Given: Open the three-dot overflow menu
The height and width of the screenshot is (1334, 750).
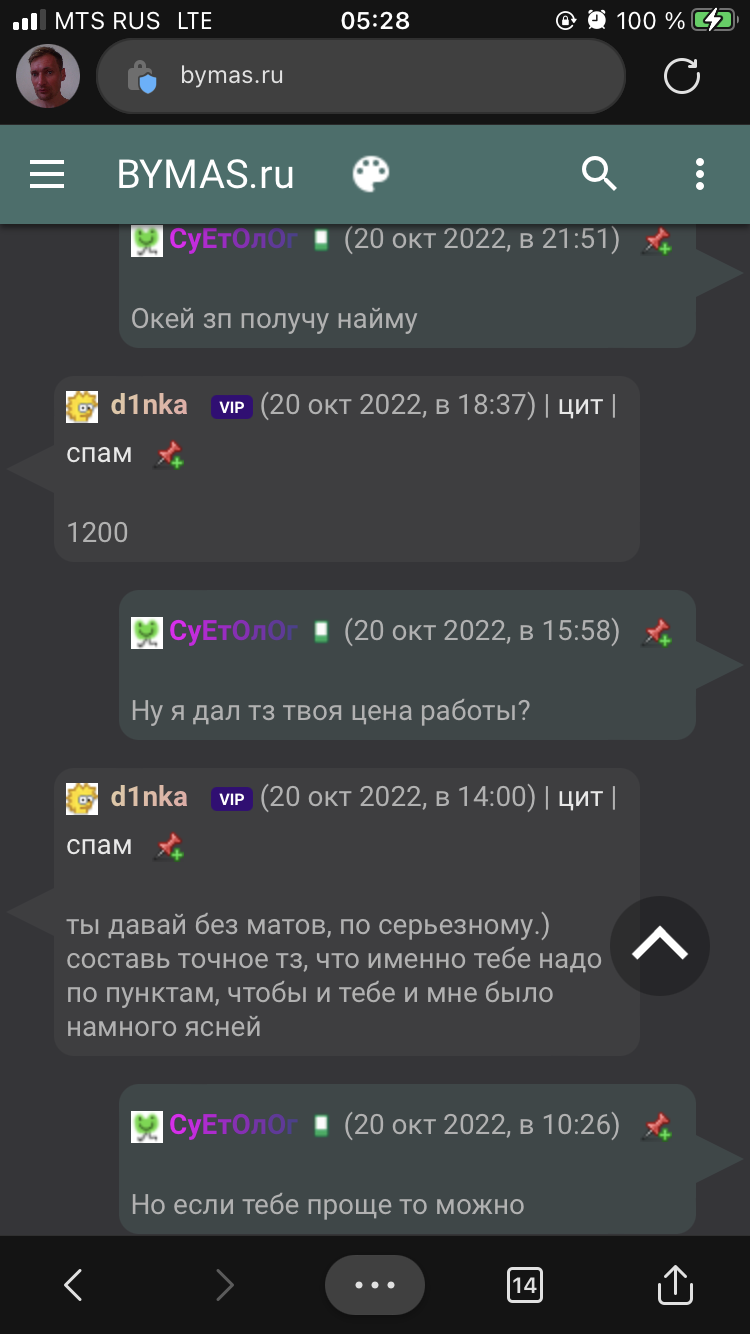Looking at the screenshot, I should click(700, 175).
